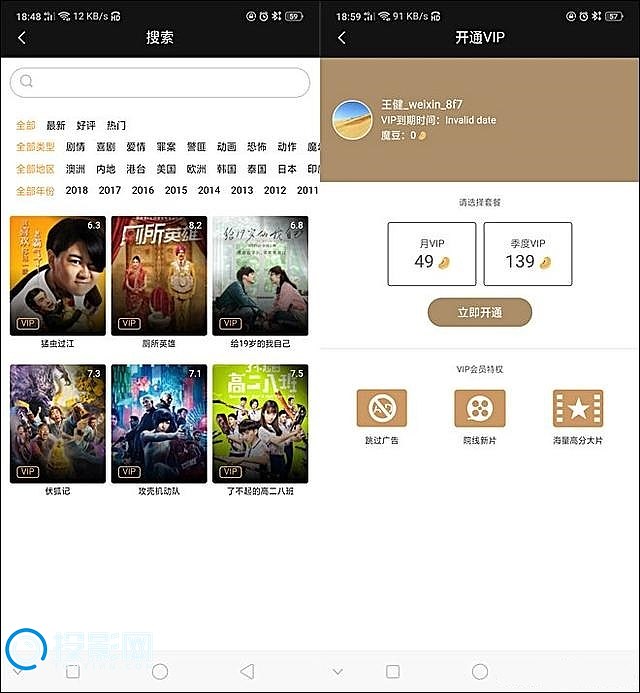Go back from the 开通VIP screen
Image resolution: width=640 pixels, height=693 pixels.
tap(342, 38)
